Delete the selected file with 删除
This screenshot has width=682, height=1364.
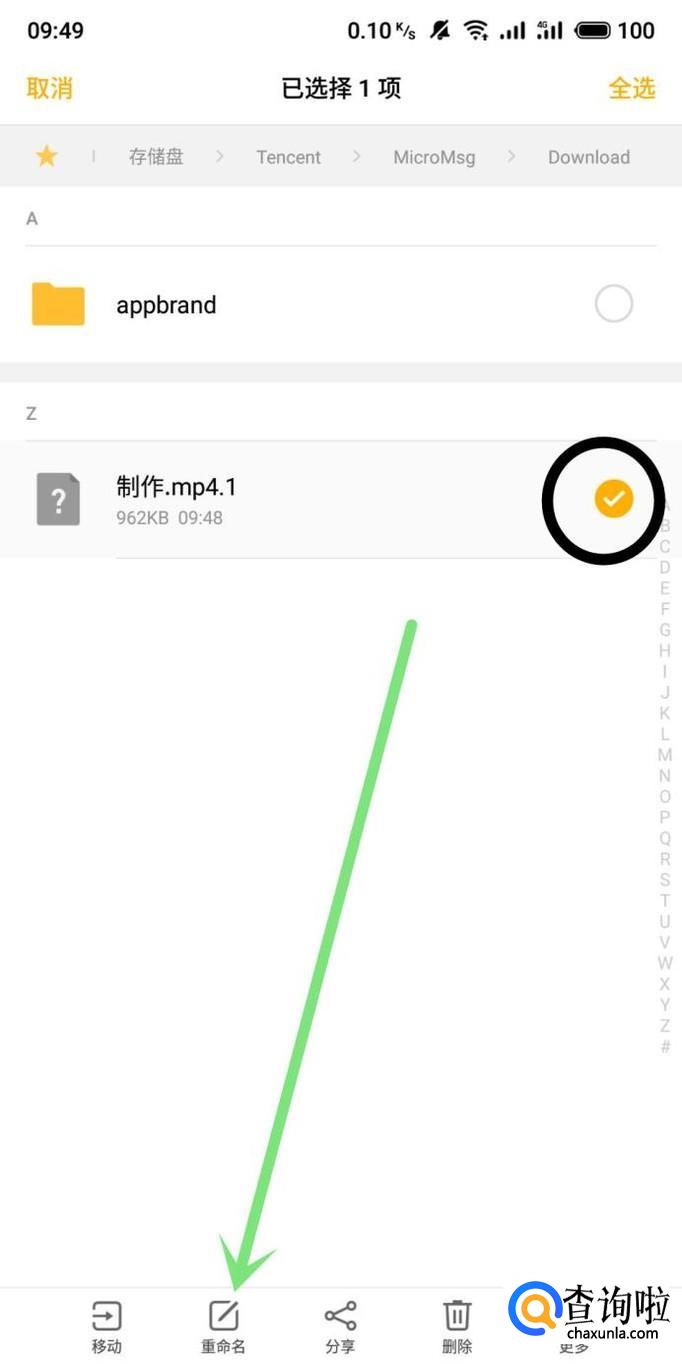(457, 1328)
